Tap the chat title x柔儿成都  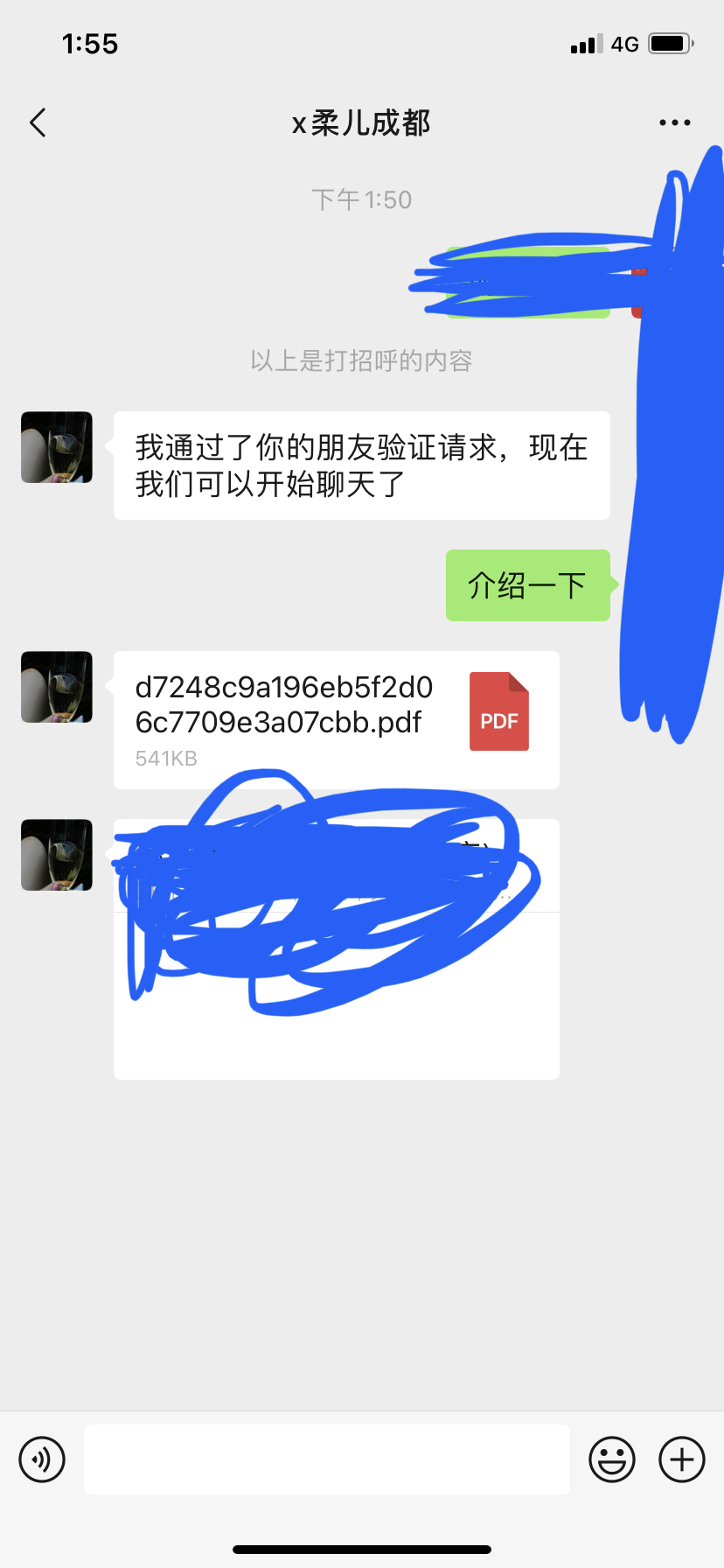[x=362, y=122]
